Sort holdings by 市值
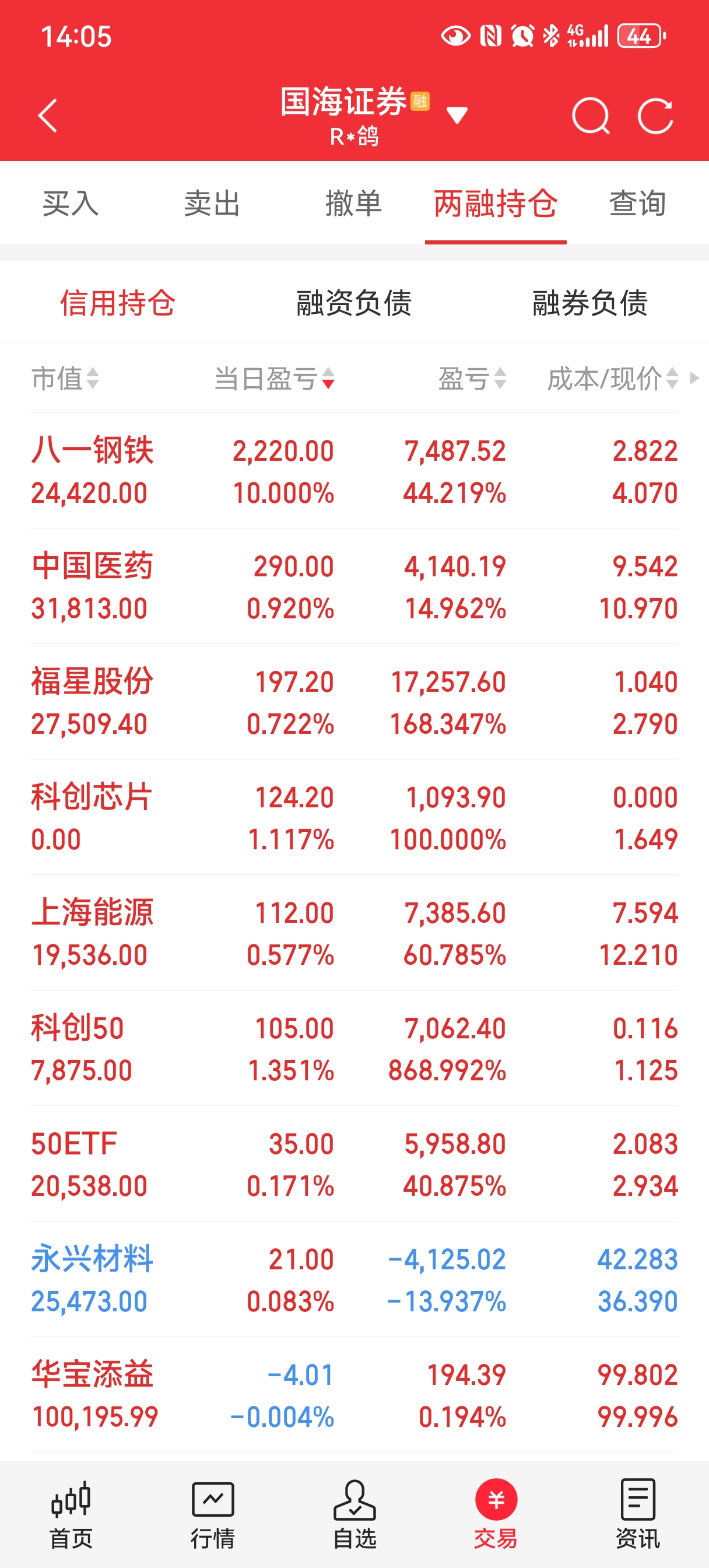 click(65, 379)
